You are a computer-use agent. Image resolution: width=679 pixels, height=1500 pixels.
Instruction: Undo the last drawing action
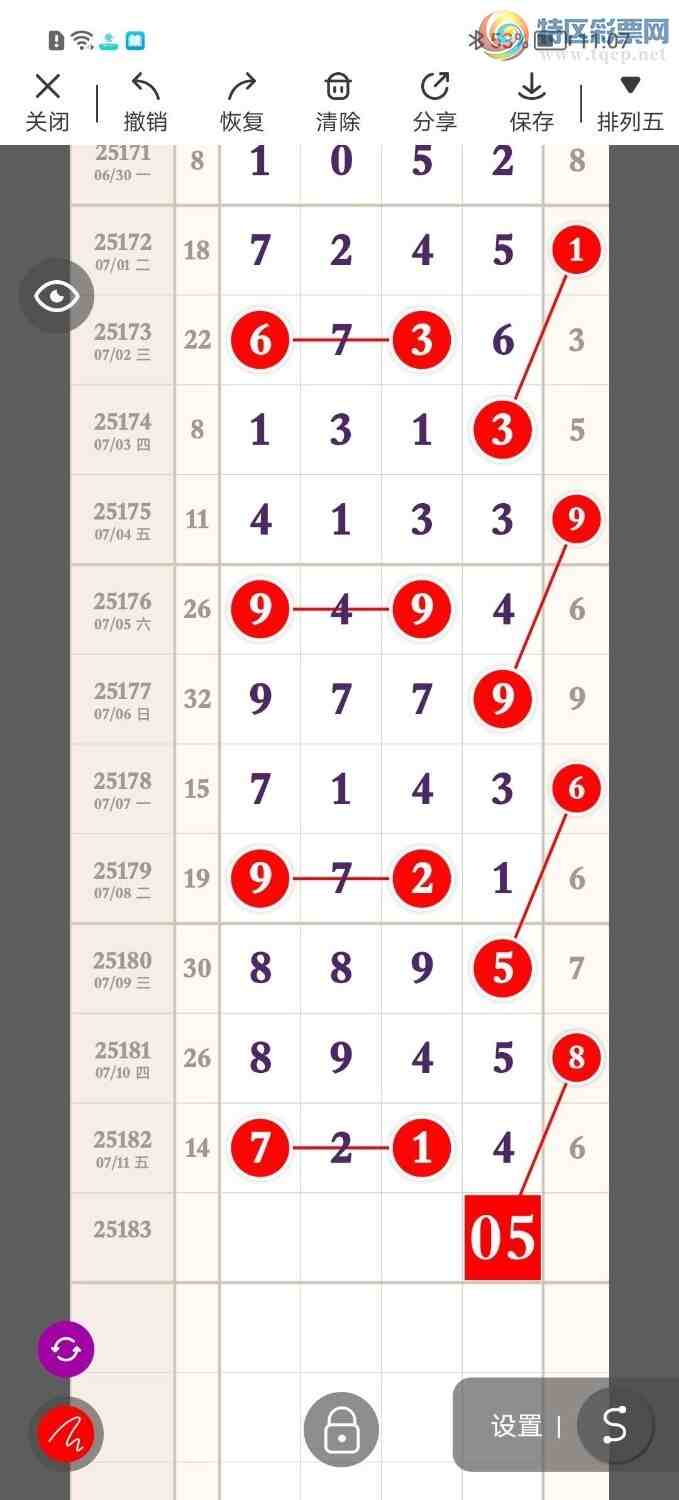145,102
